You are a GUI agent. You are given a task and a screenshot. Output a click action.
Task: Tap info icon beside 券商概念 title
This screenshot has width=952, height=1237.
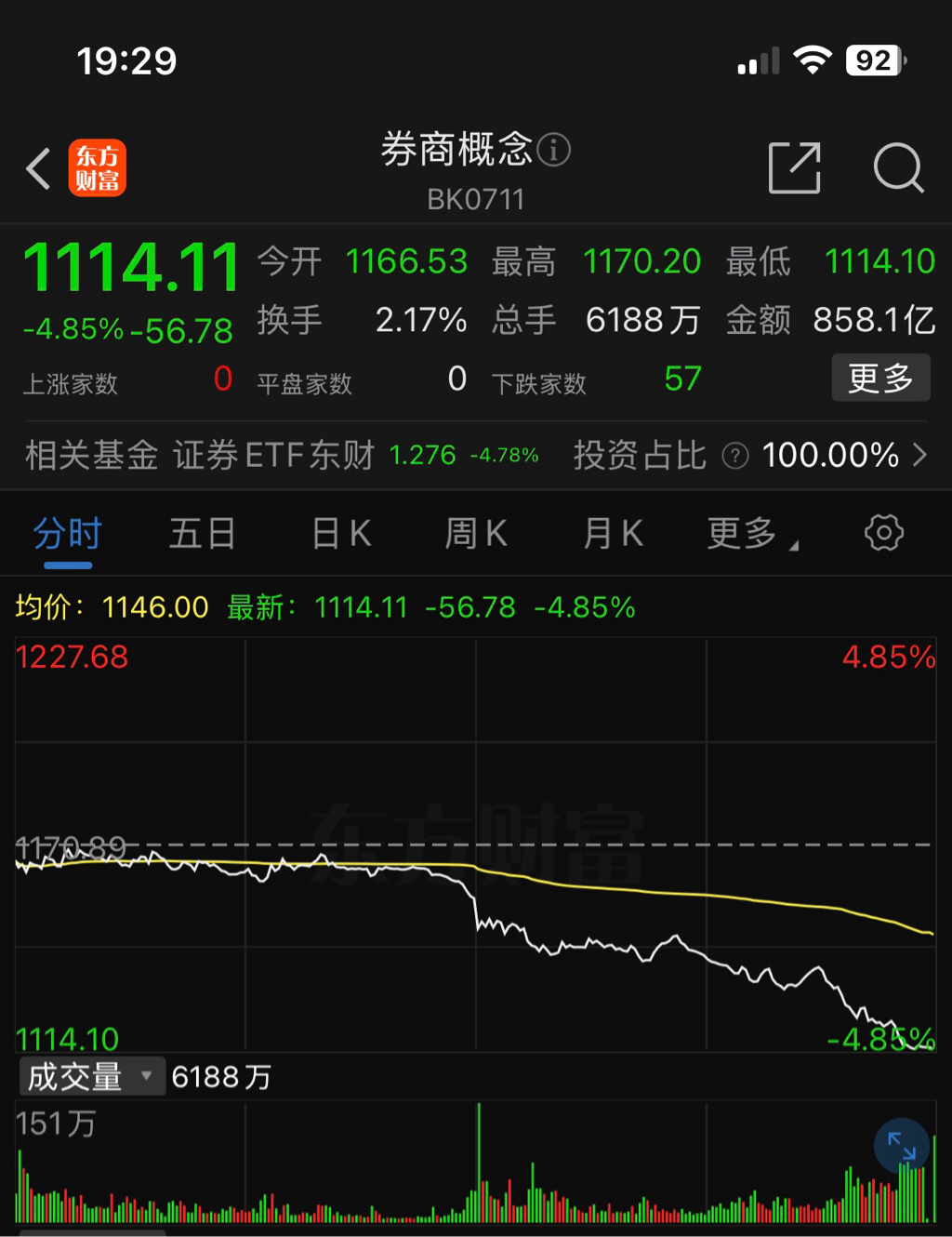554,149
